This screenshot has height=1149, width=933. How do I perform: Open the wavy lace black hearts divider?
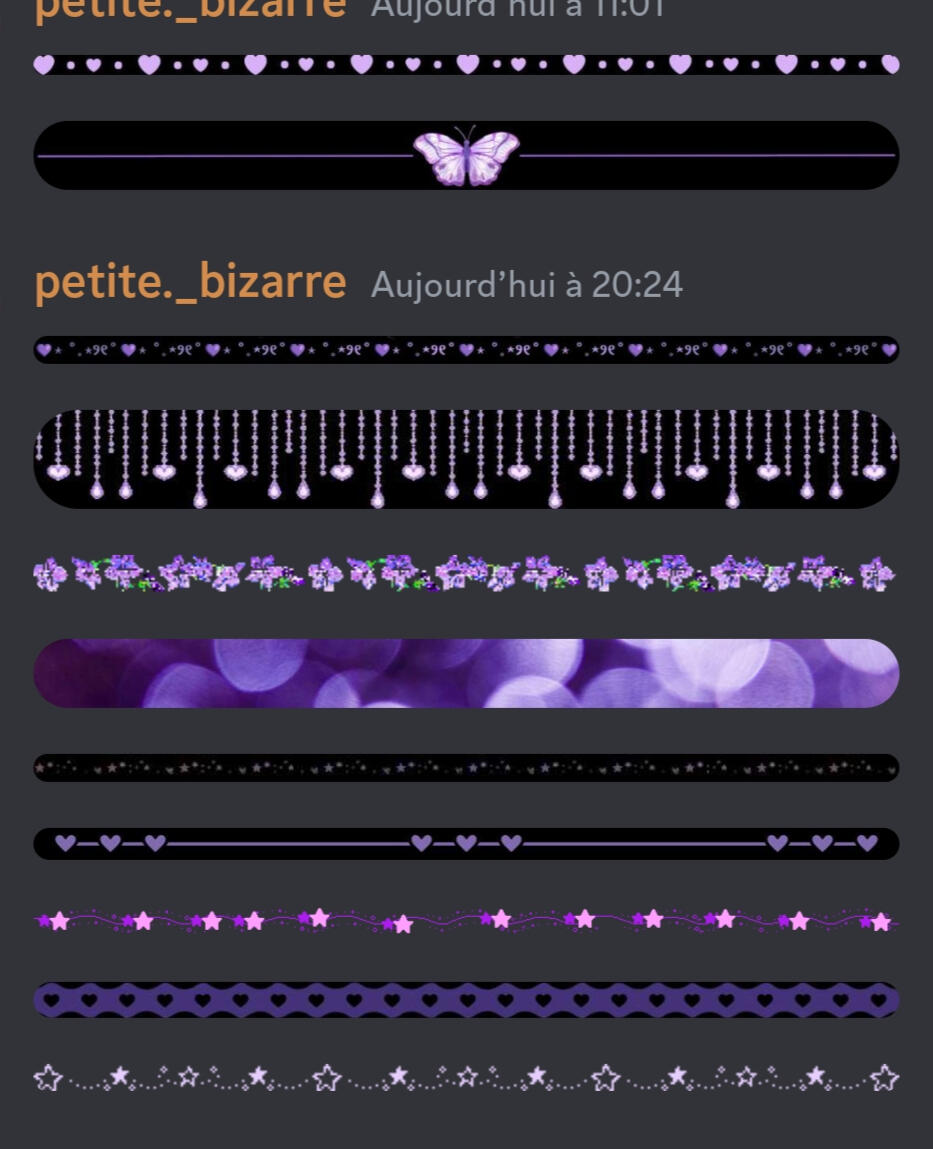(x=466, y=999)
